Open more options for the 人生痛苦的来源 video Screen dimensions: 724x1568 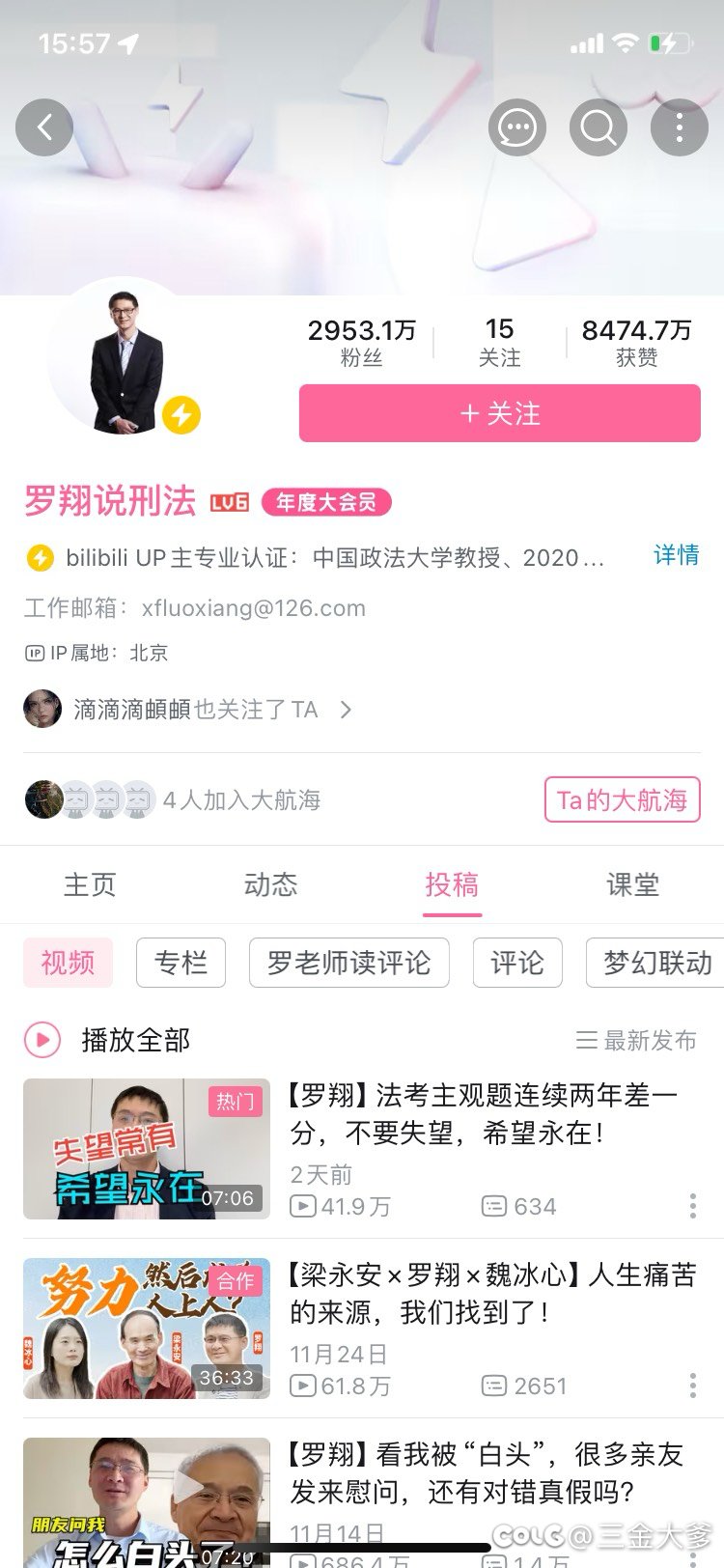tap(692, 1386)
